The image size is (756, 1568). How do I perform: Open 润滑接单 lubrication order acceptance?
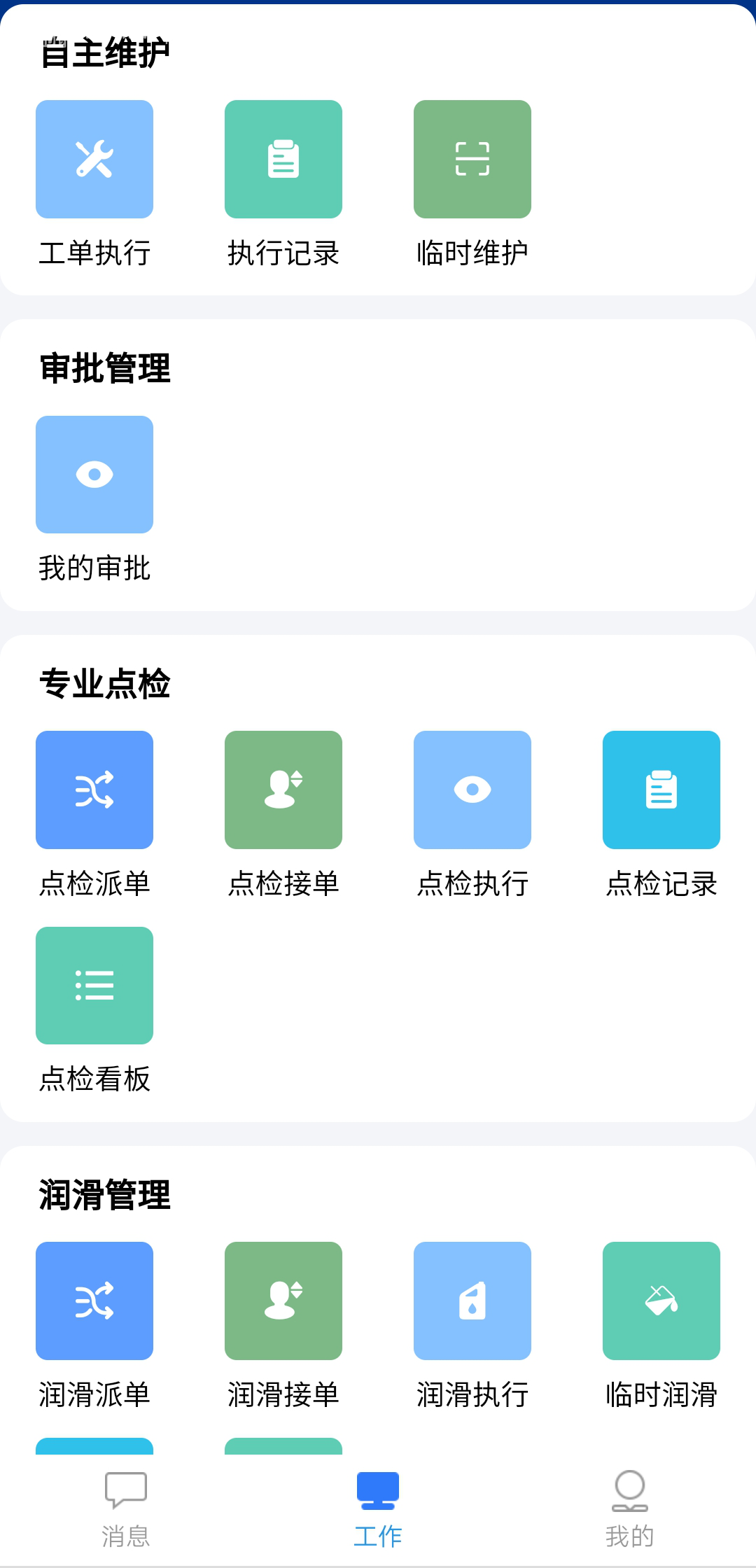pos(283,1301)
